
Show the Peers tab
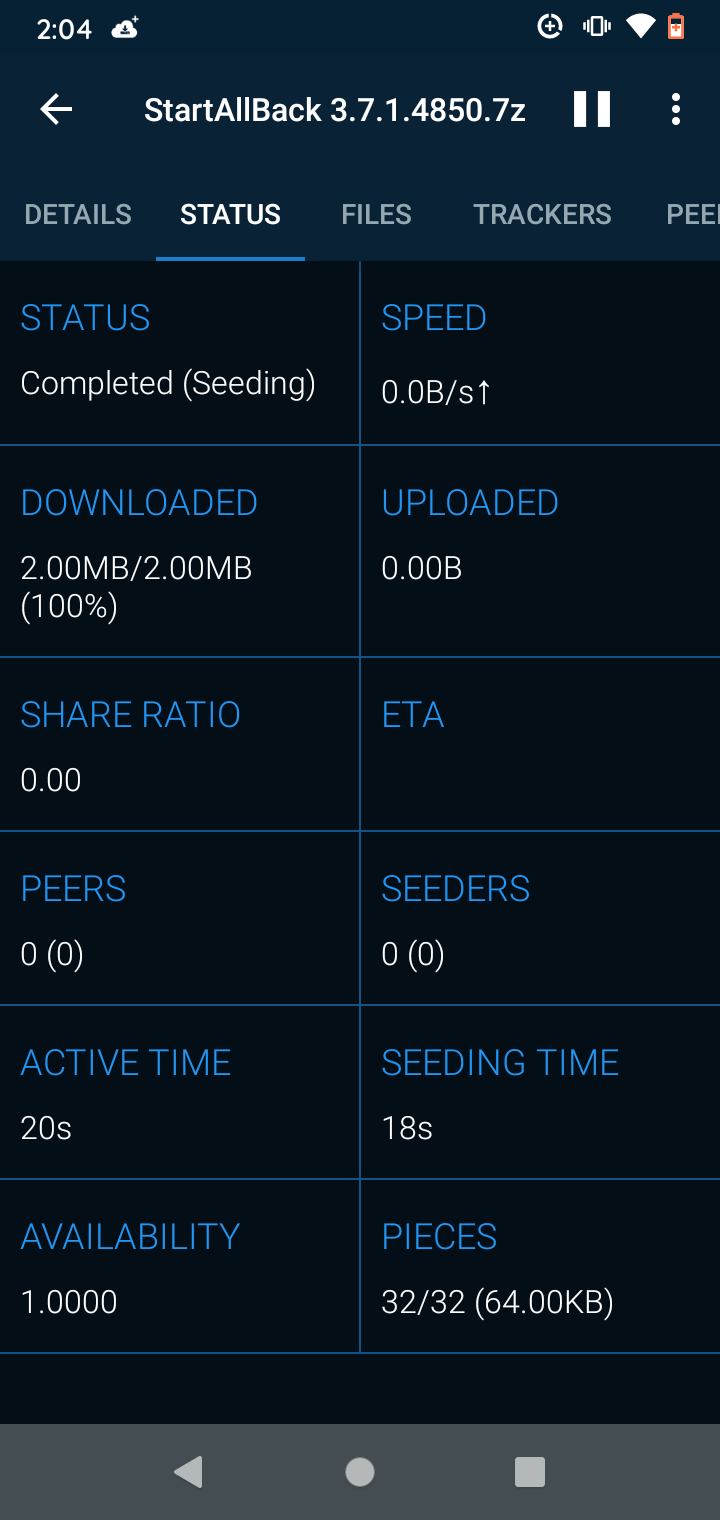click(x=692, y=215)
